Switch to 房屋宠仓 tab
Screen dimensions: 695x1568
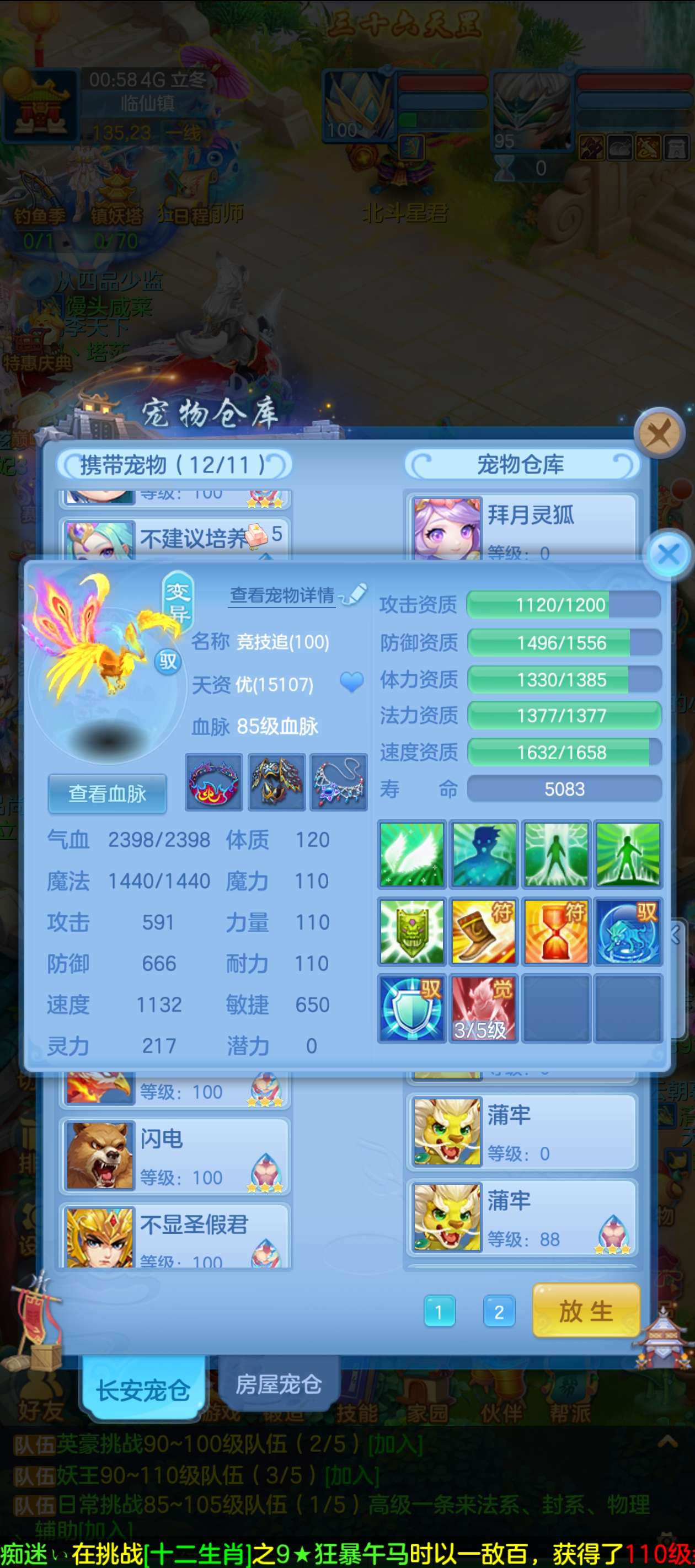[x=278, y=1384]
